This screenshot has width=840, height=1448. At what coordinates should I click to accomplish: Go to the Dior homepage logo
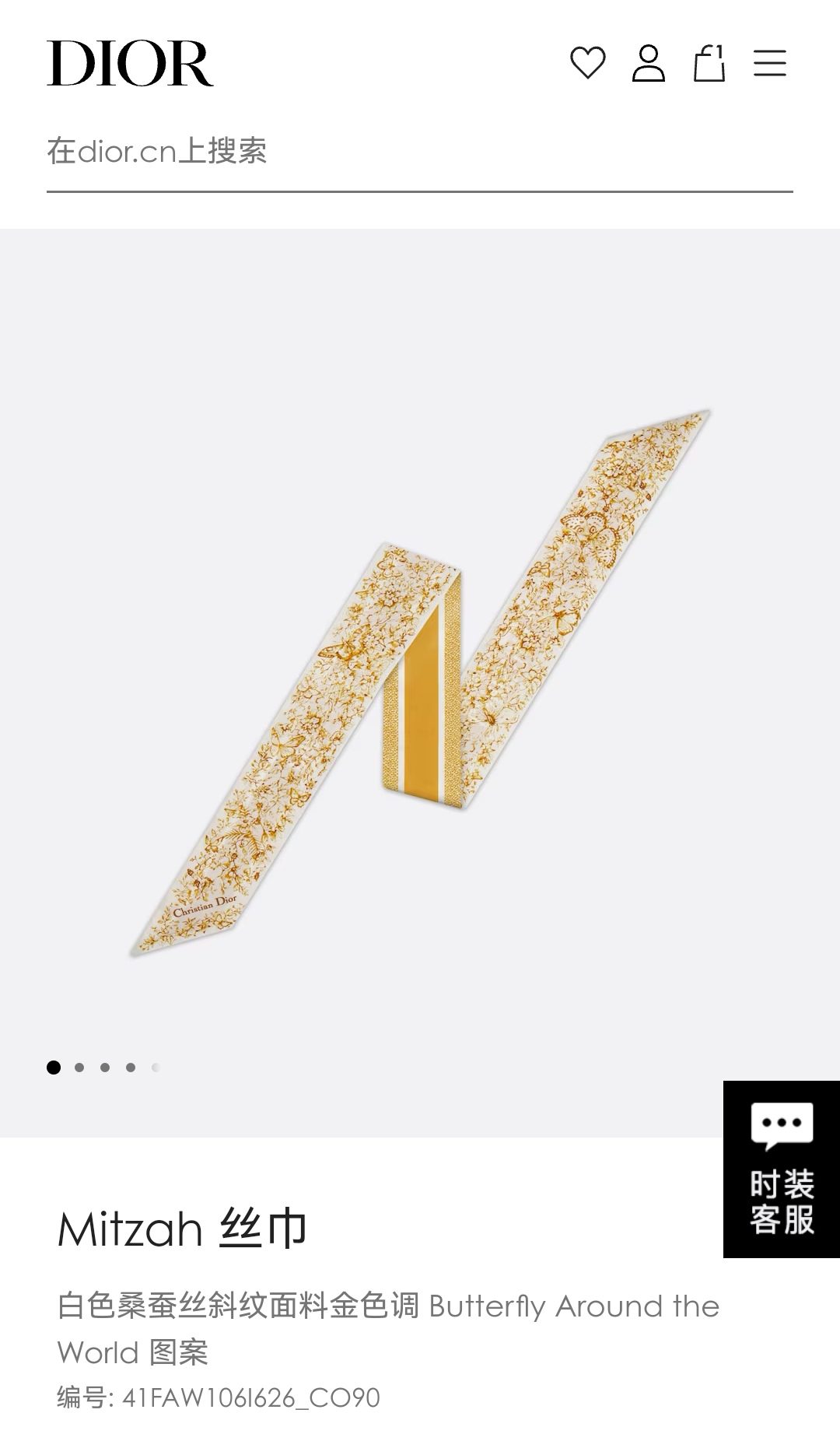click(x=130, y=63)
